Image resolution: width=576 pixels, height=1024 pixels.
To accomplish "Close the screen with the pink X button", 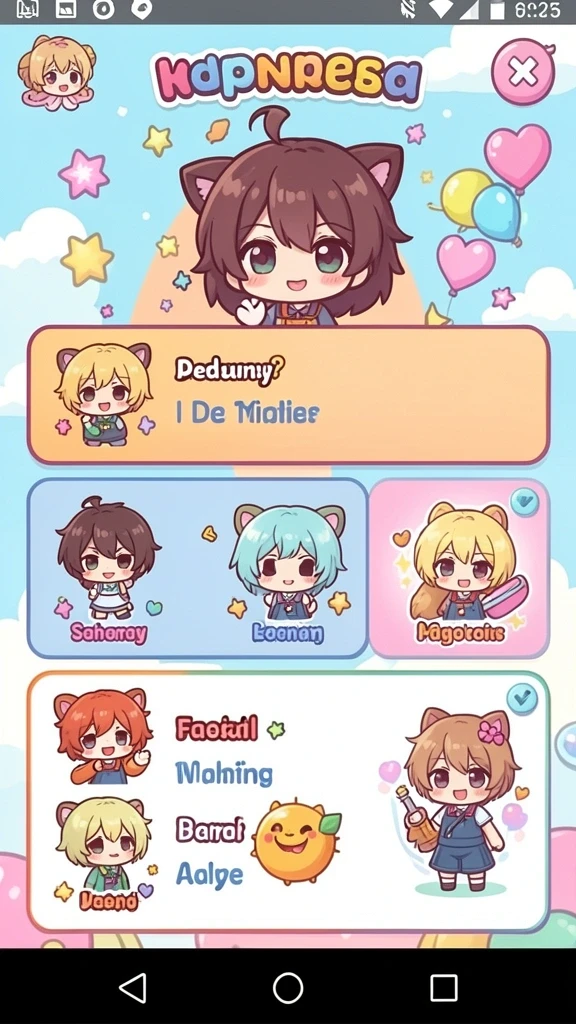I will (523, 71).
